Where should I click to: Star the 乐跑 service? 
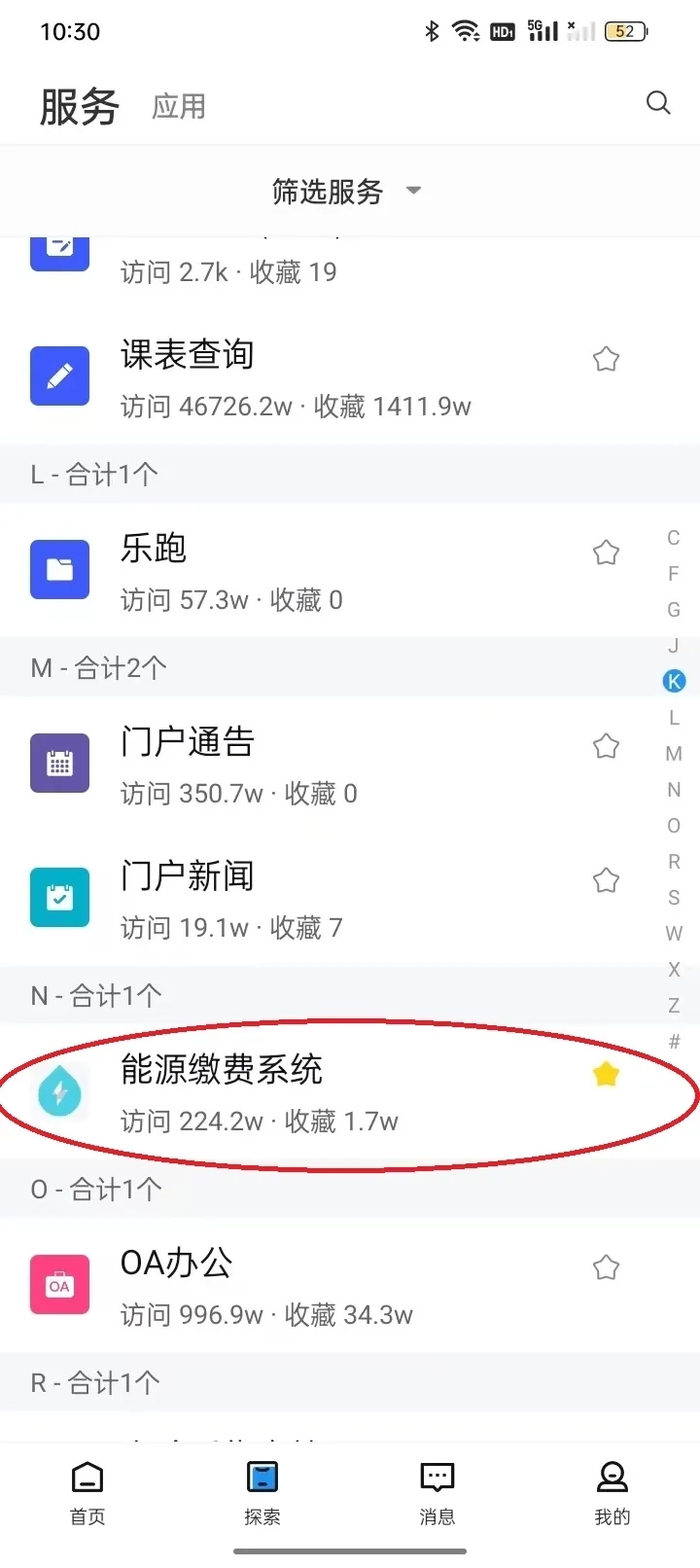pyautogui.click(x=606, y=552)
